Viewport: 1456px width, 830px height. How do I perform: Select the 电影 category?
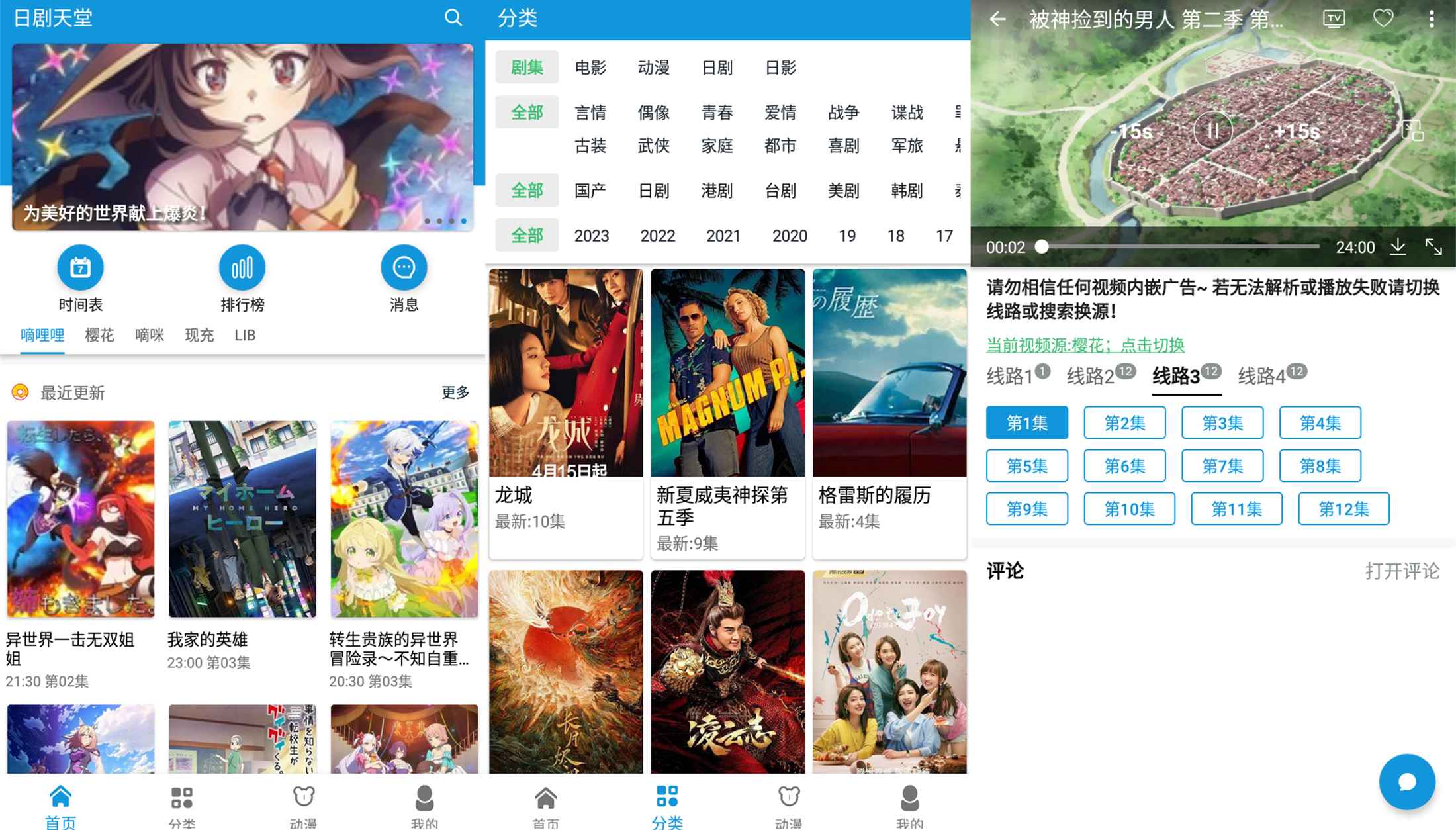click(590, 68)
